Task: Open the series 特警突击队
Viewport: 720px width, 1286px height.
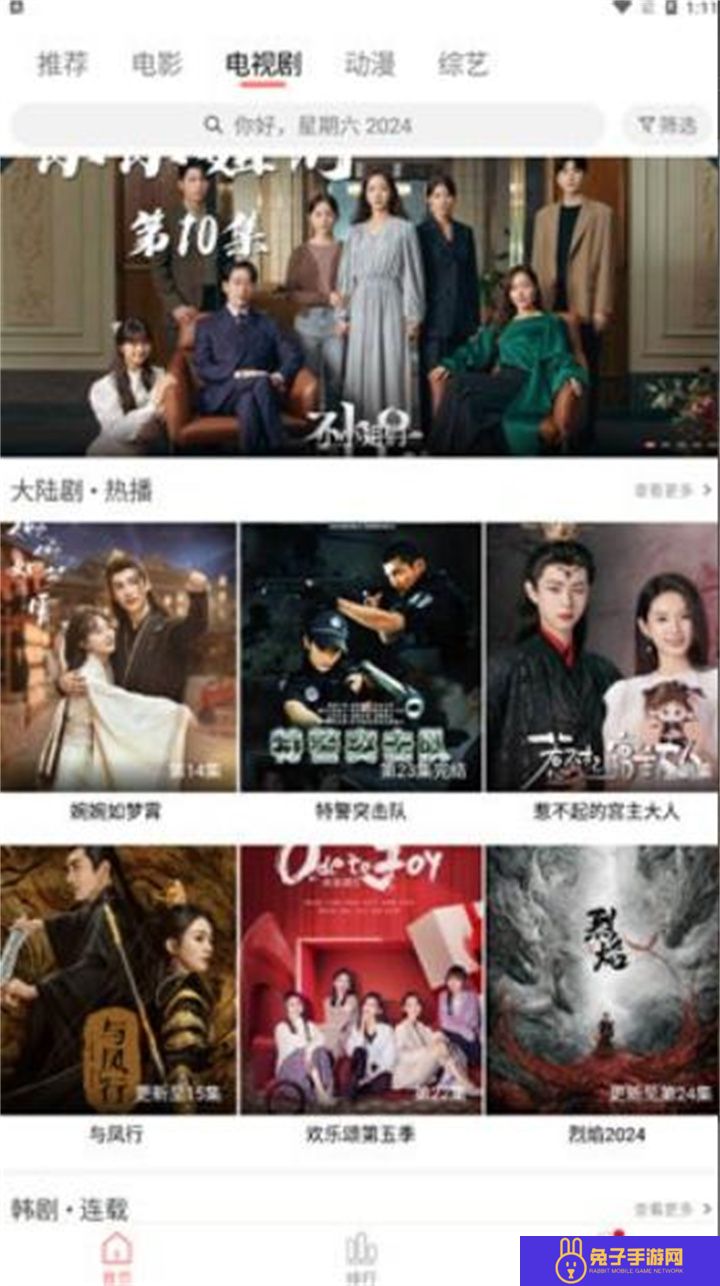Action: pos(360,657)
